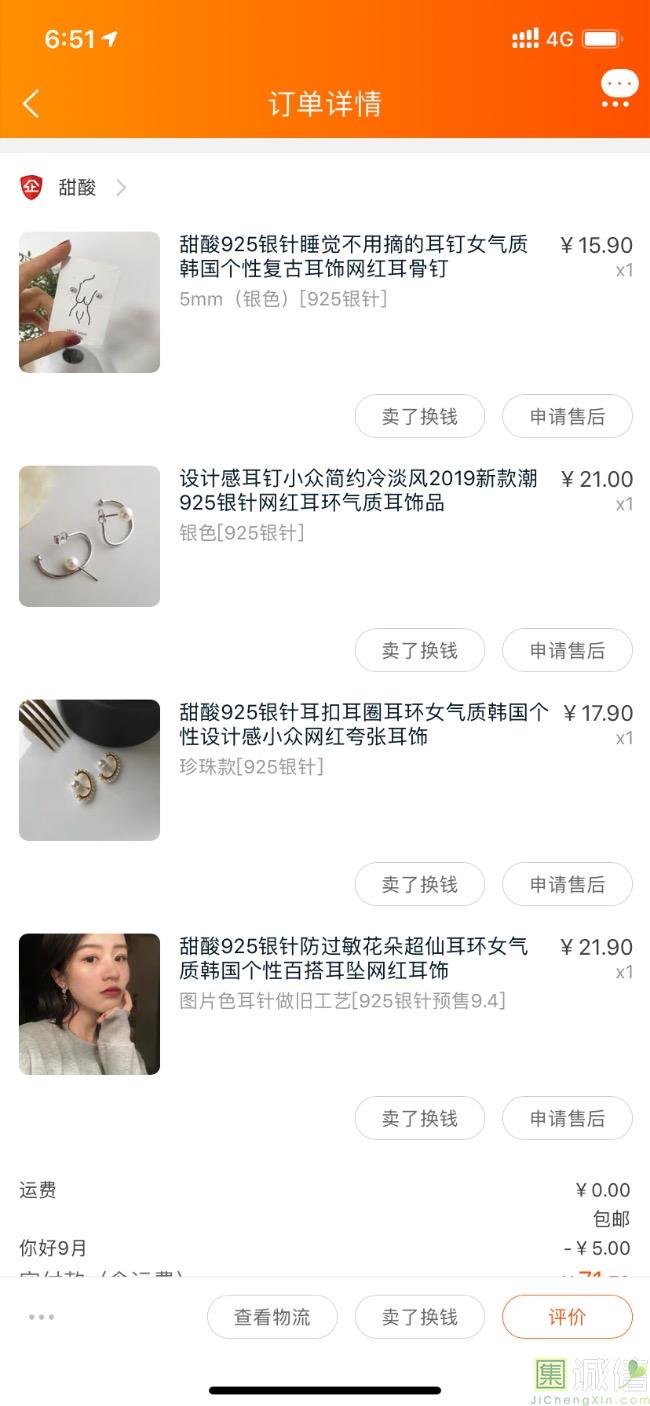Tap 卖了换钱 for the ¥15.90 耳骨钉
Viewport: 650px width, 1406px height.
(419, 416)
